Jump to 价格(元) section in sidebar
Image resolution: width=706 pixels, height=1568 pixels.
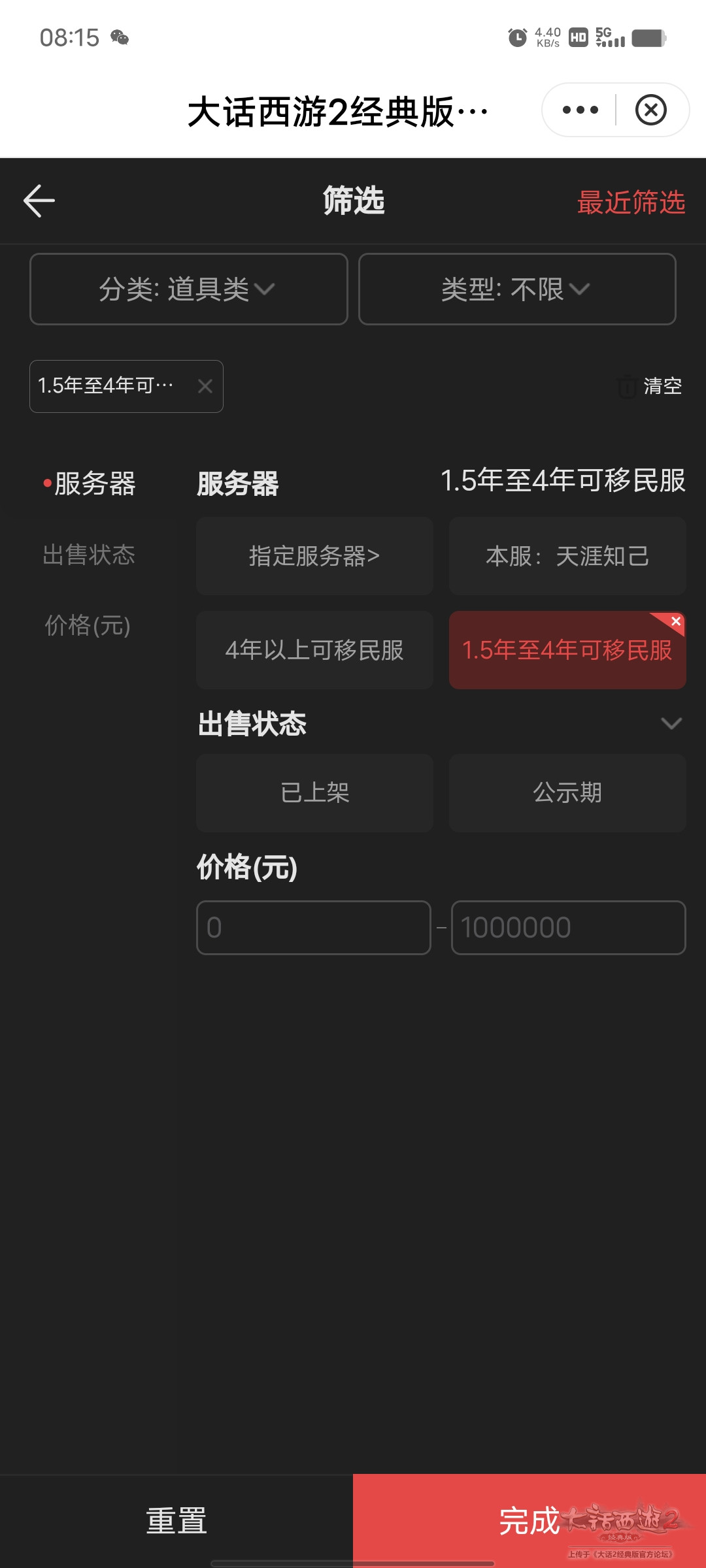(x=88, y=625)
